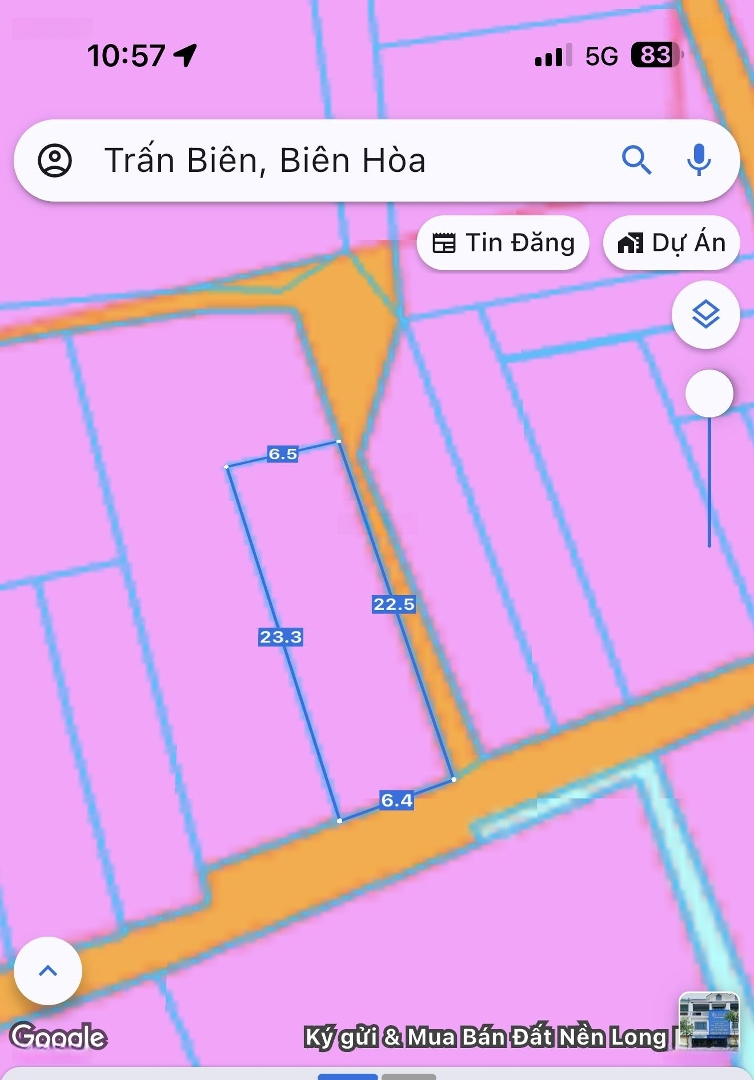
Task: Open the account profile icon
Action: (55, 160)
